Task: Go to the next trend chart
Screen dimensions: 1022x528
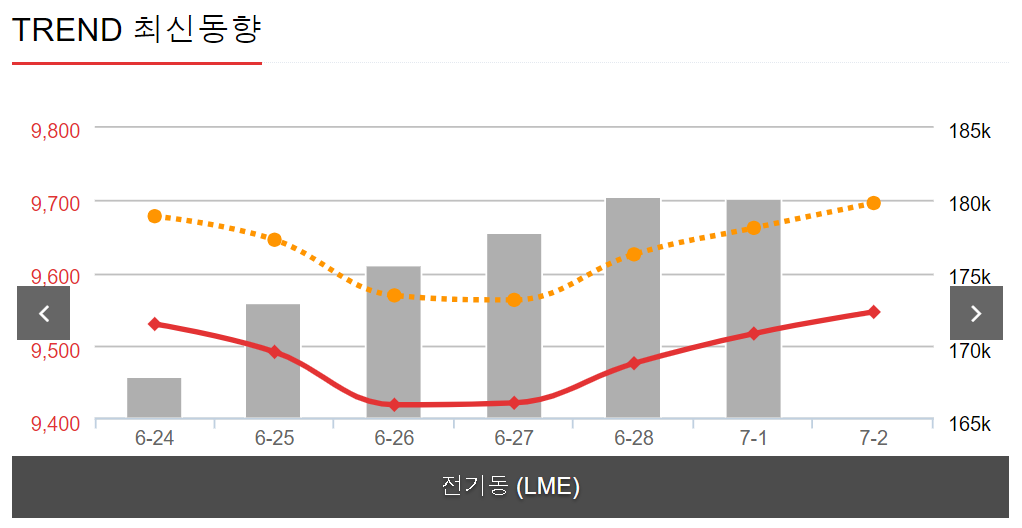Action: (975, 313)
